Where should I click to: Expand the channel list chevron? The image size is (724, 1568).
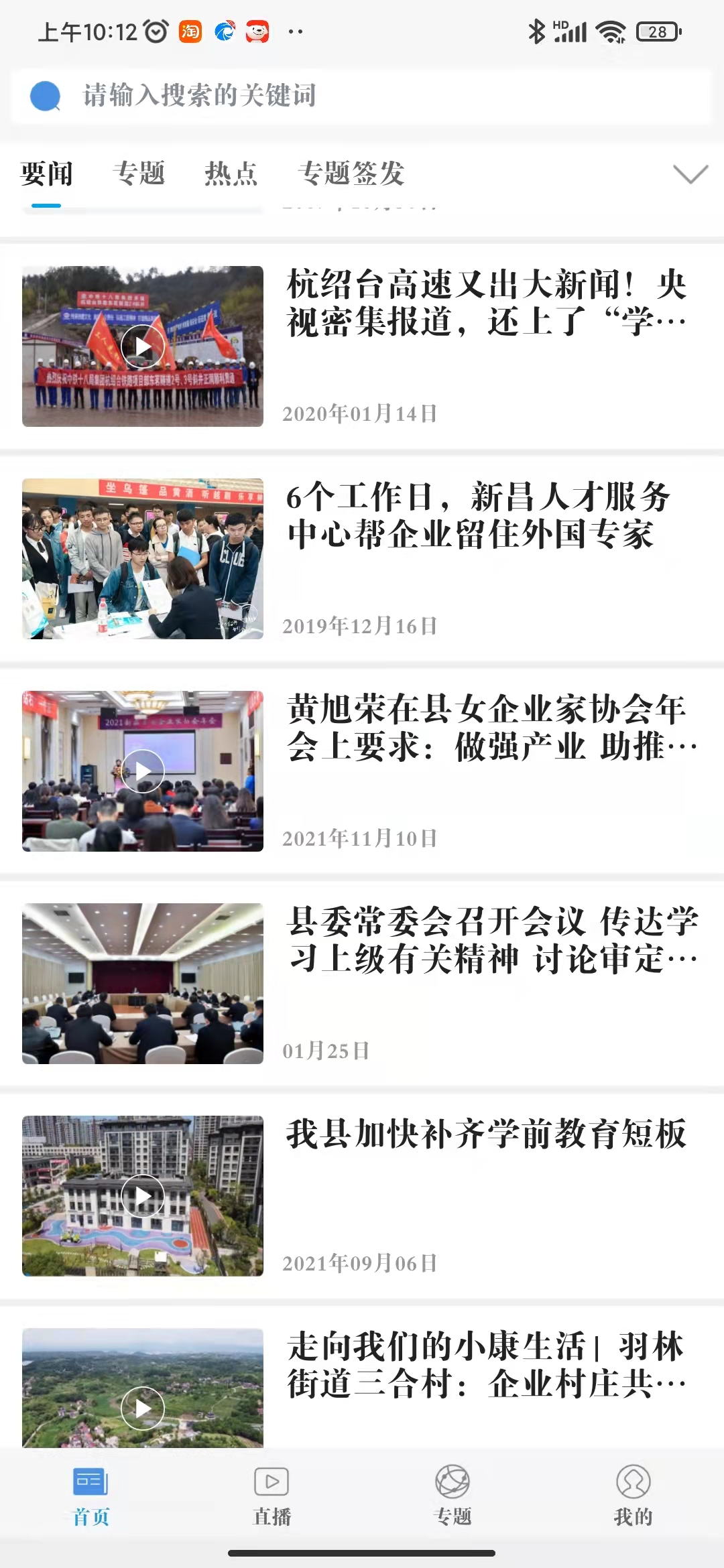pyautogui.click(x=690, y=174)
